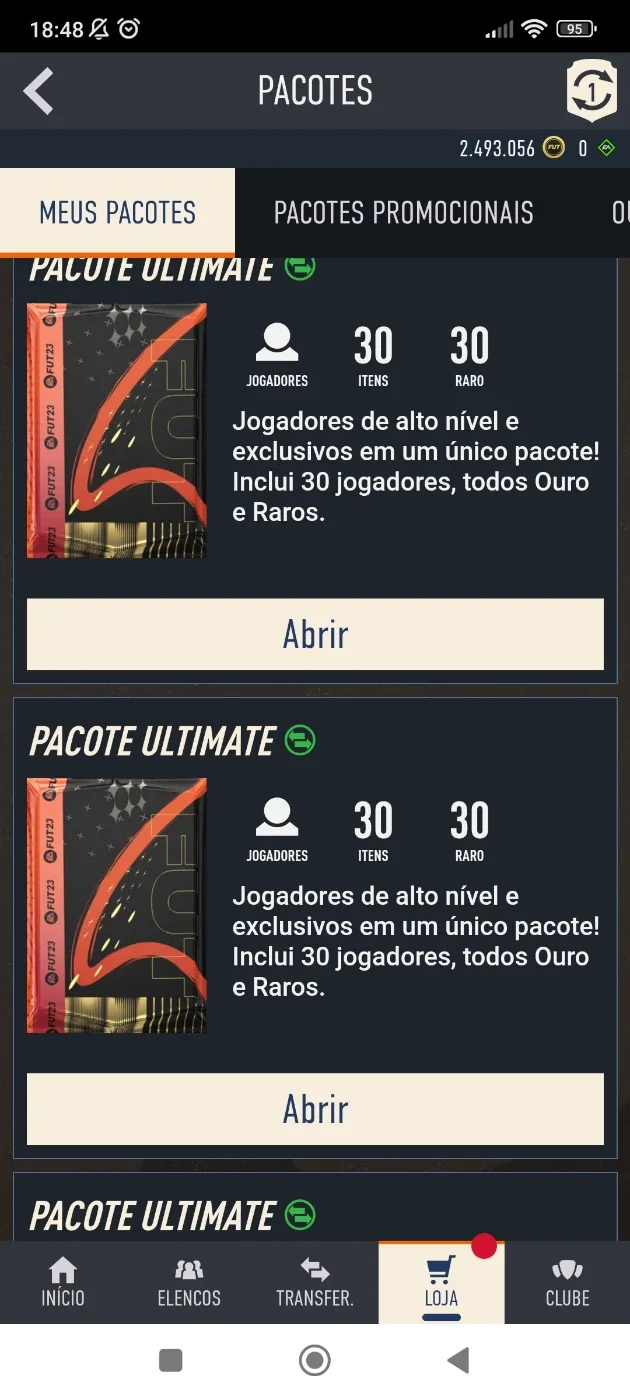Open the Início section in the bottom bar

pos(63,1283)
